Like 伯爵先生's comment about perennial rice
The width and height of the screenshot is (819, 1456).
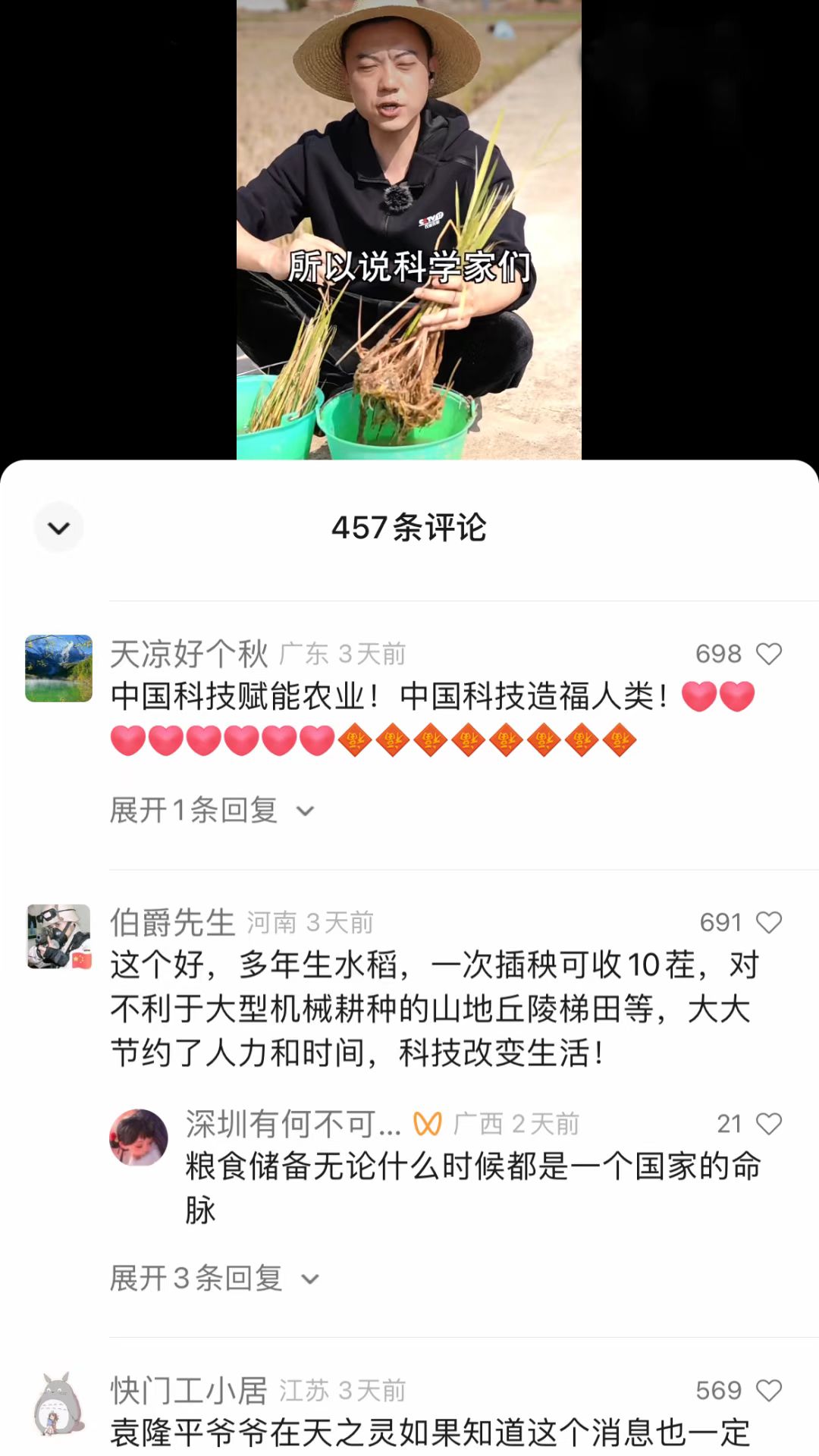[x=769, y=922]
